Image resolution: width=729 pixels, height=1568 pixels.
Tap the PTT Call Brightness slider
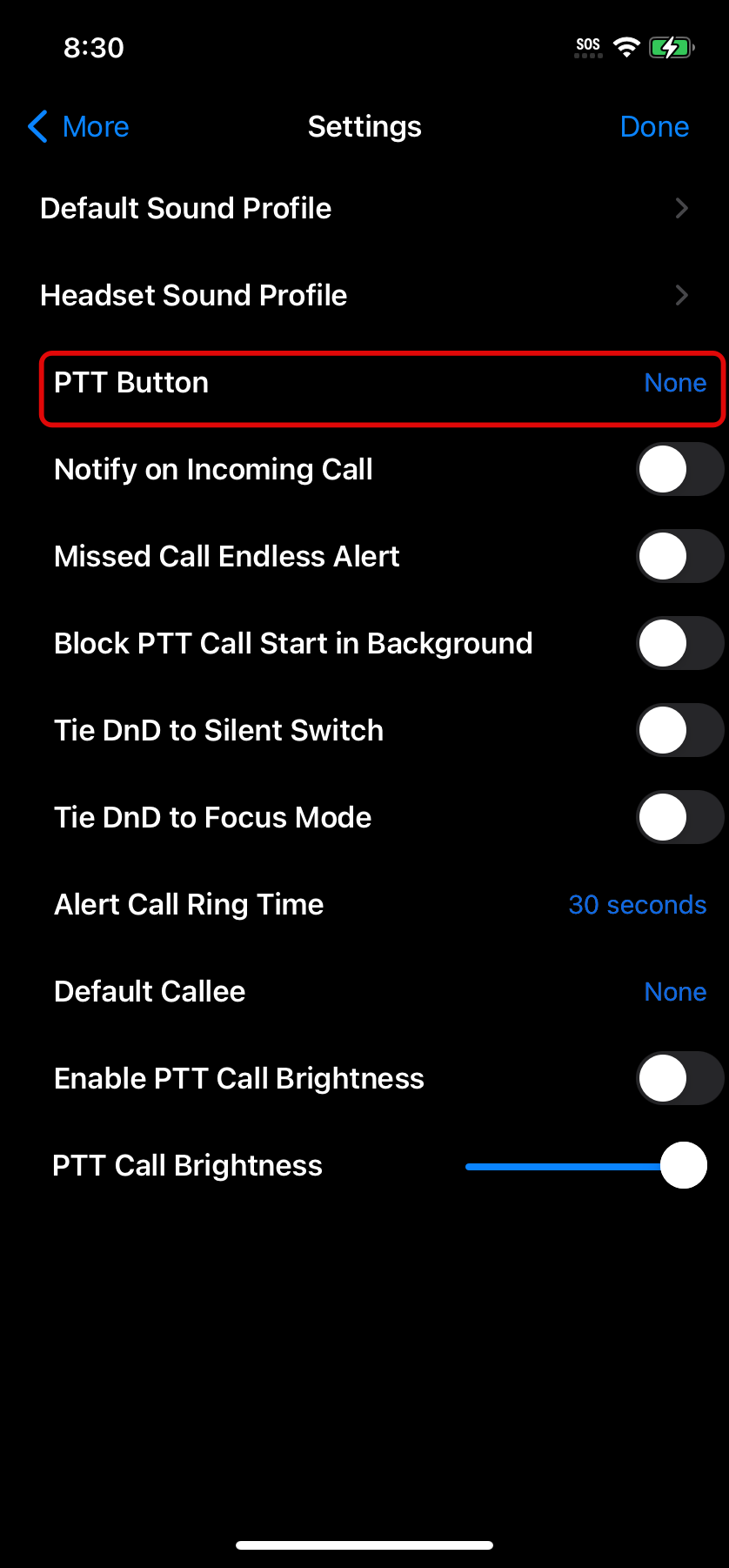click(586, 1166)
